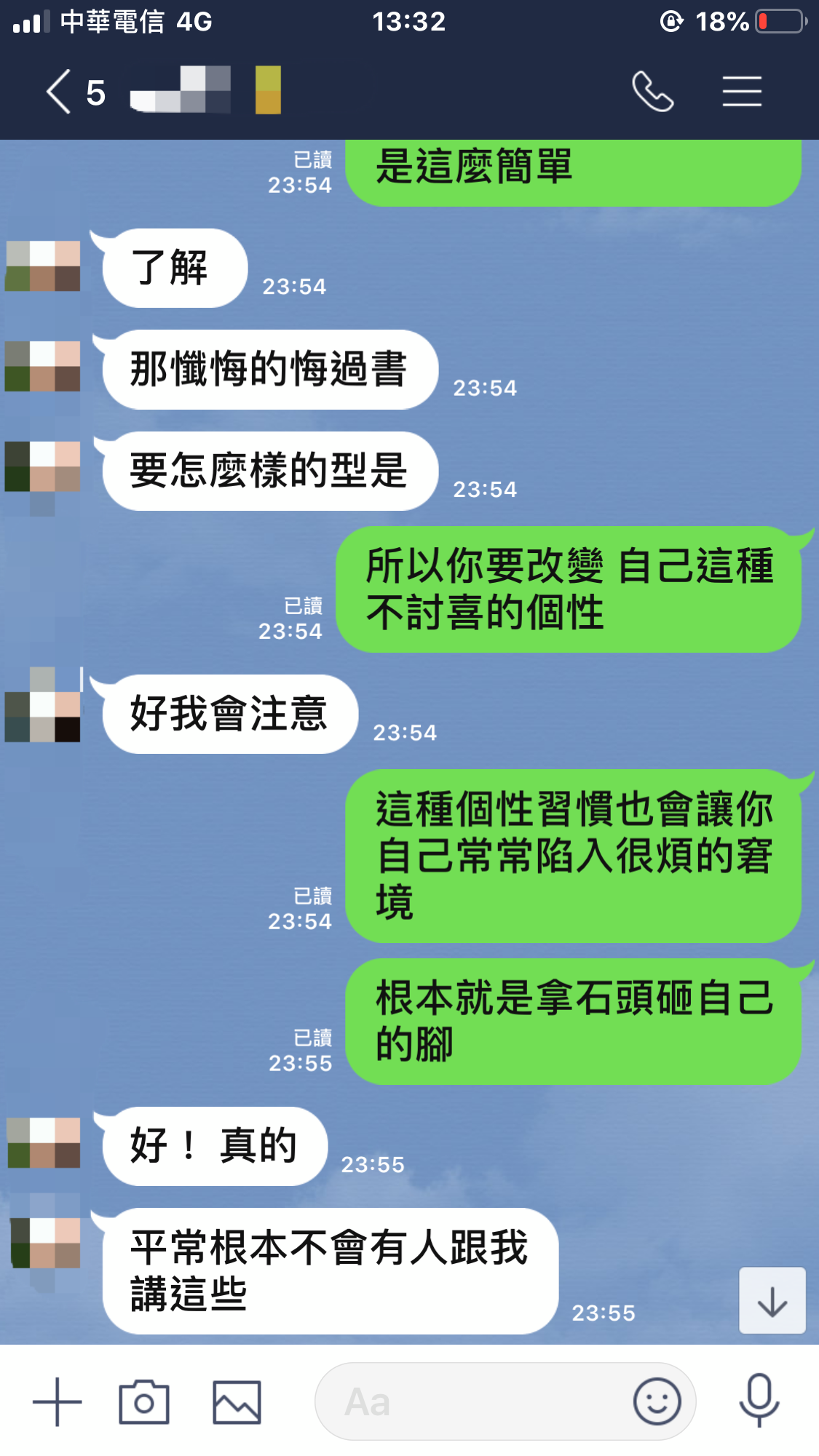Image resolution: width=819 pixels, height=1456 pixels.
Task: Open sender's avatar next to 了解 message
Action: 43,266
